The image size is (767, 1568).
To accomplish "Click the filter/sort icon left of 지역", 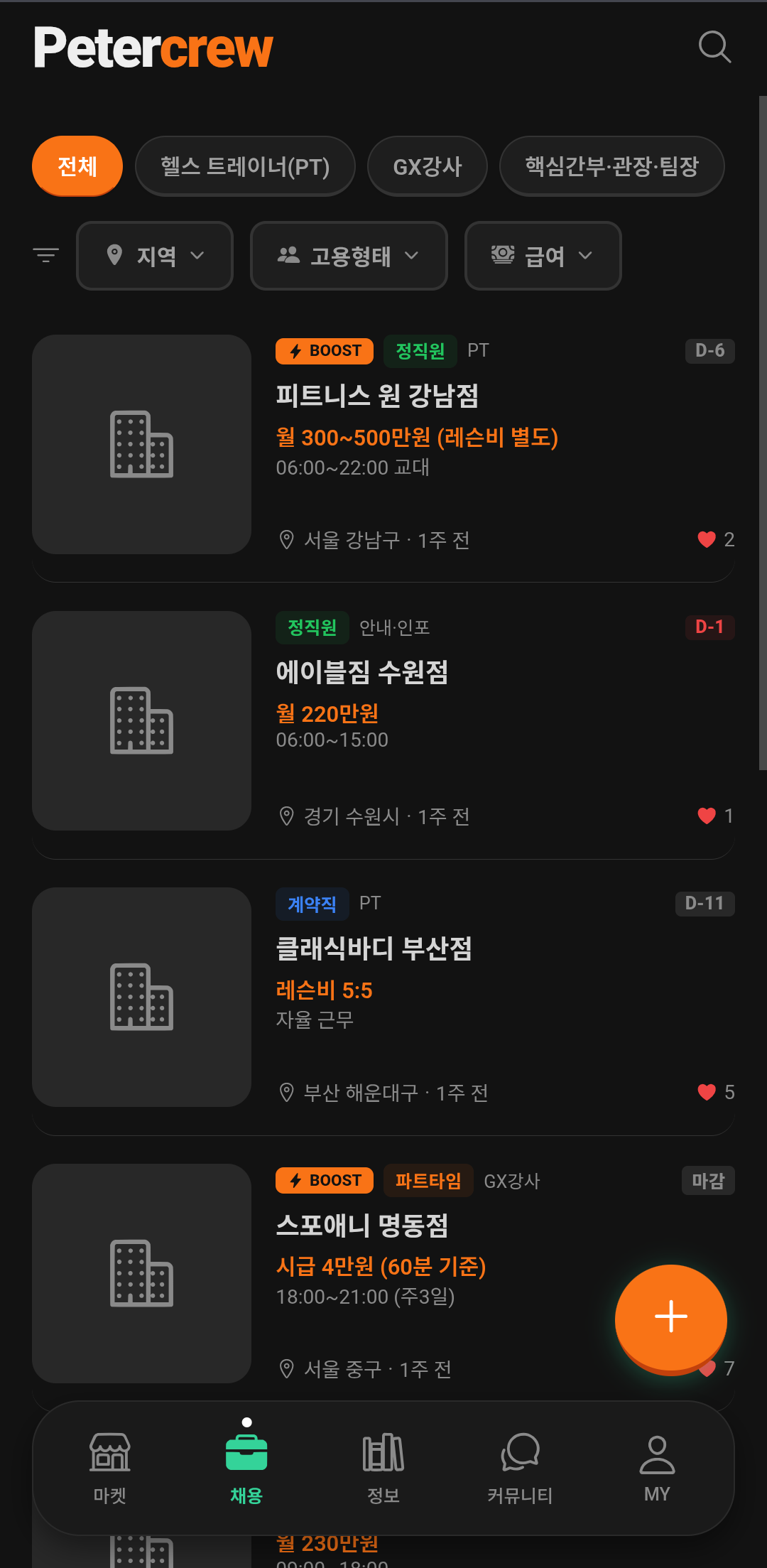I will [x=45, y=256].
